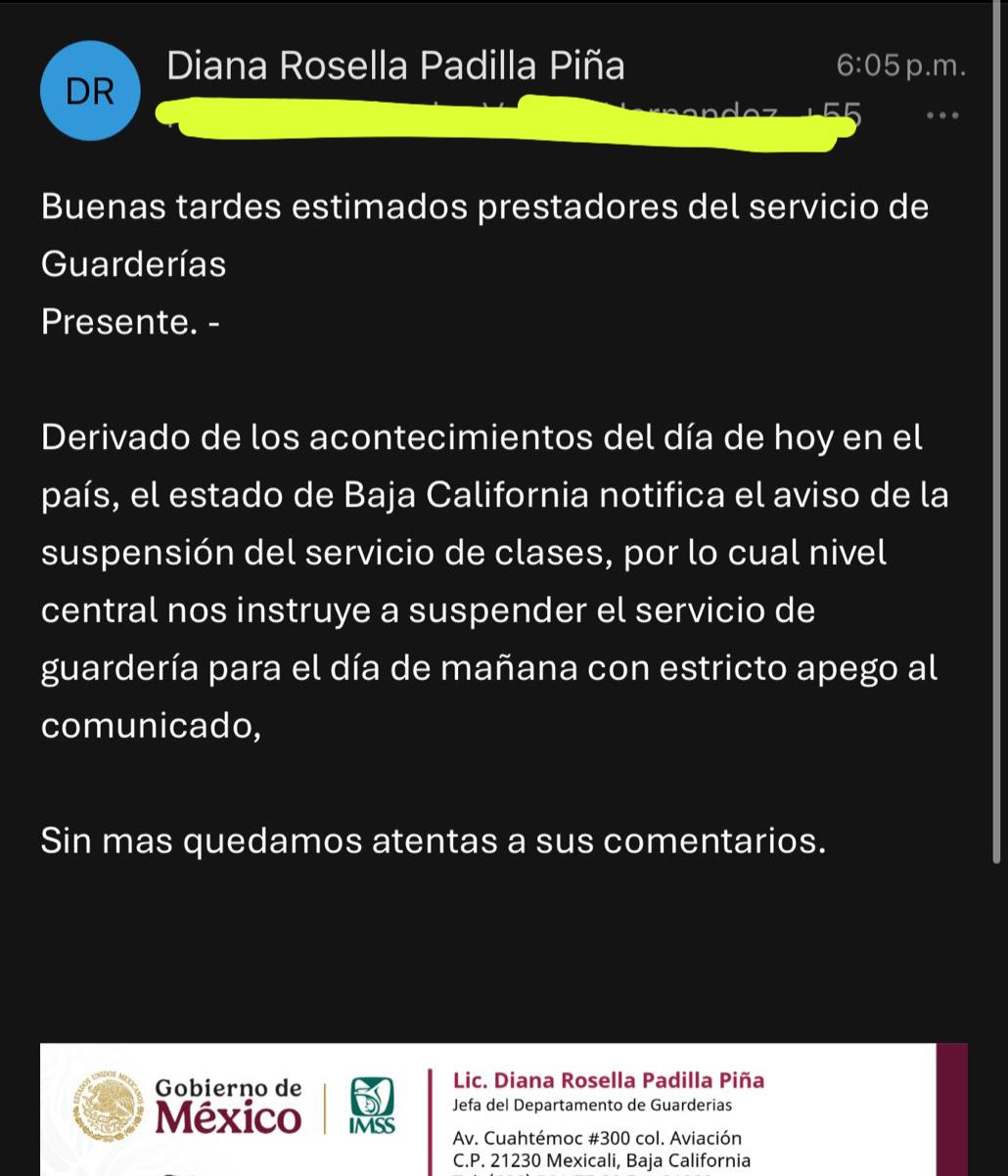
Task: Open sender avatar DR profile
Action: pos(89,92)
